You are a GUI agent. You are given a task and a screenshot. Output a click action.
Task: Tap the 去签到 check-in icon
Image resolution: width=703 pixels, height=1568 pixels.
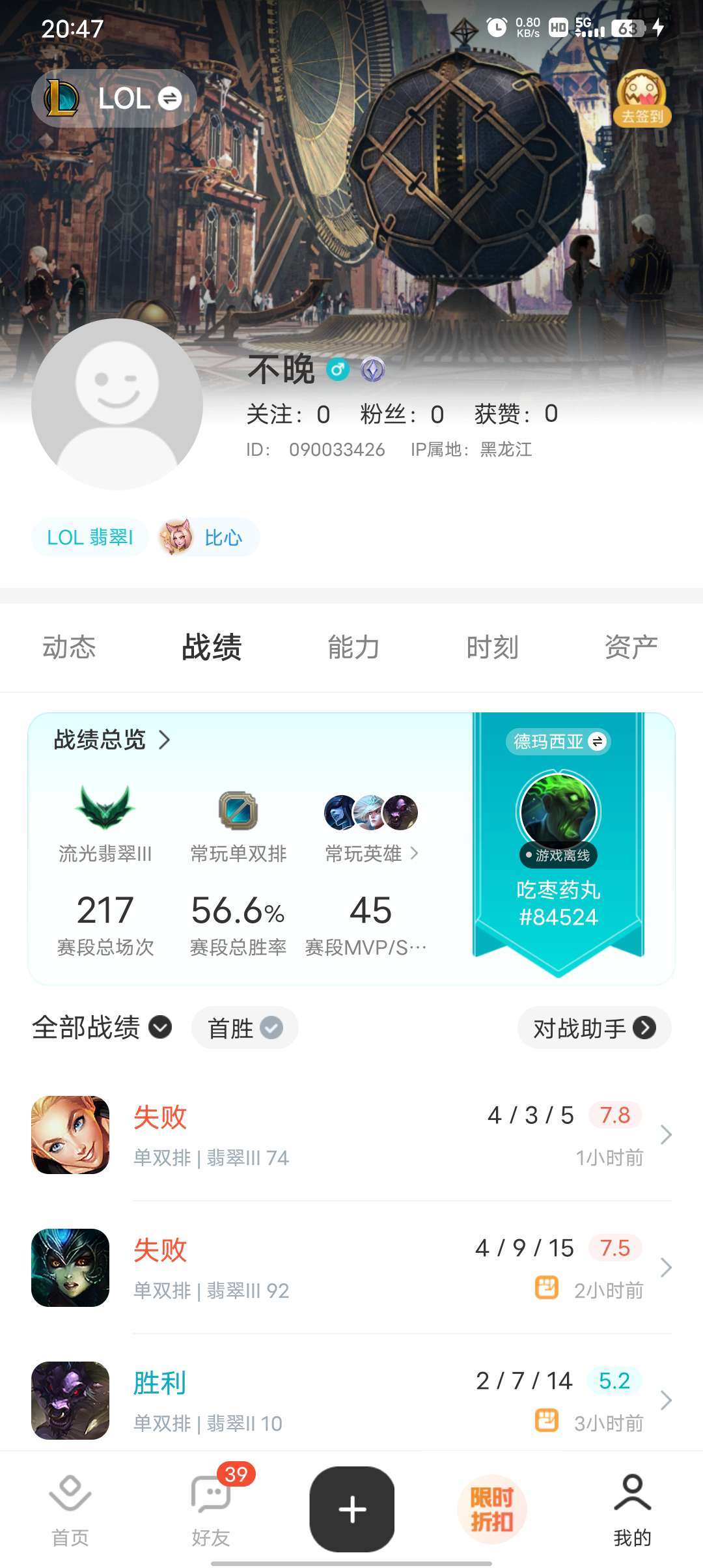641,98
